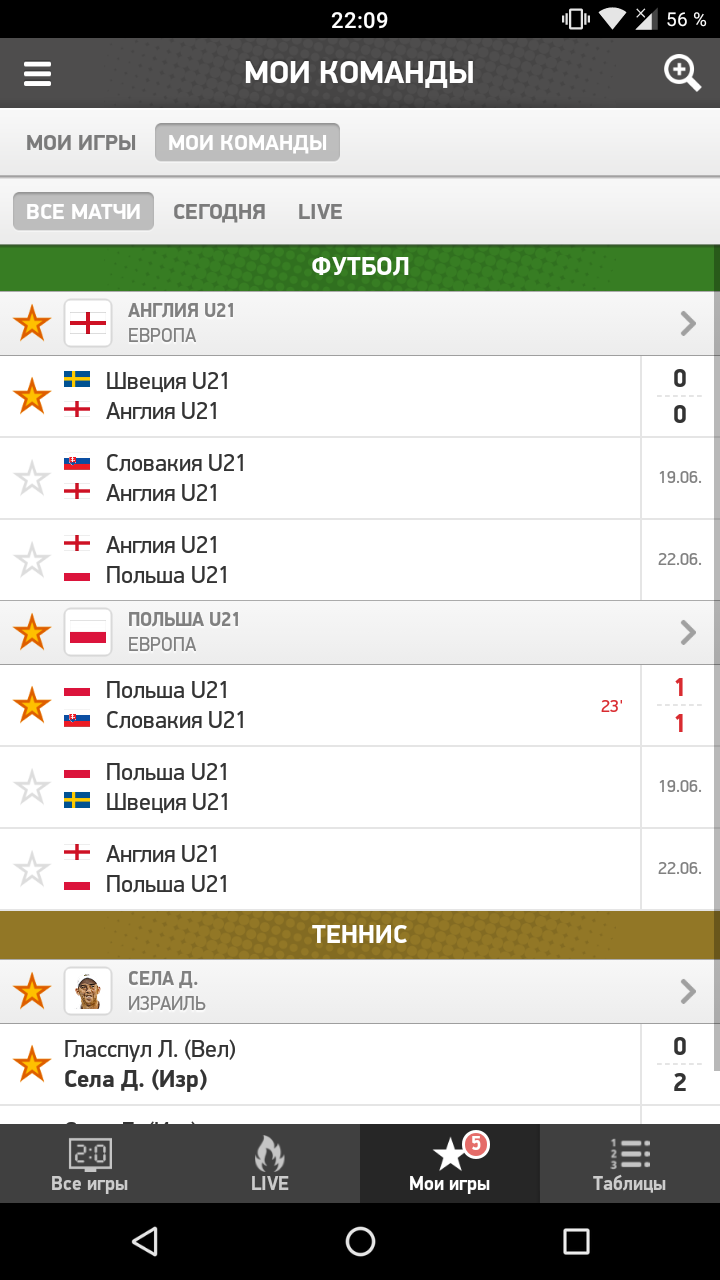Go to Все игры bottom tab

[90, 1163]
